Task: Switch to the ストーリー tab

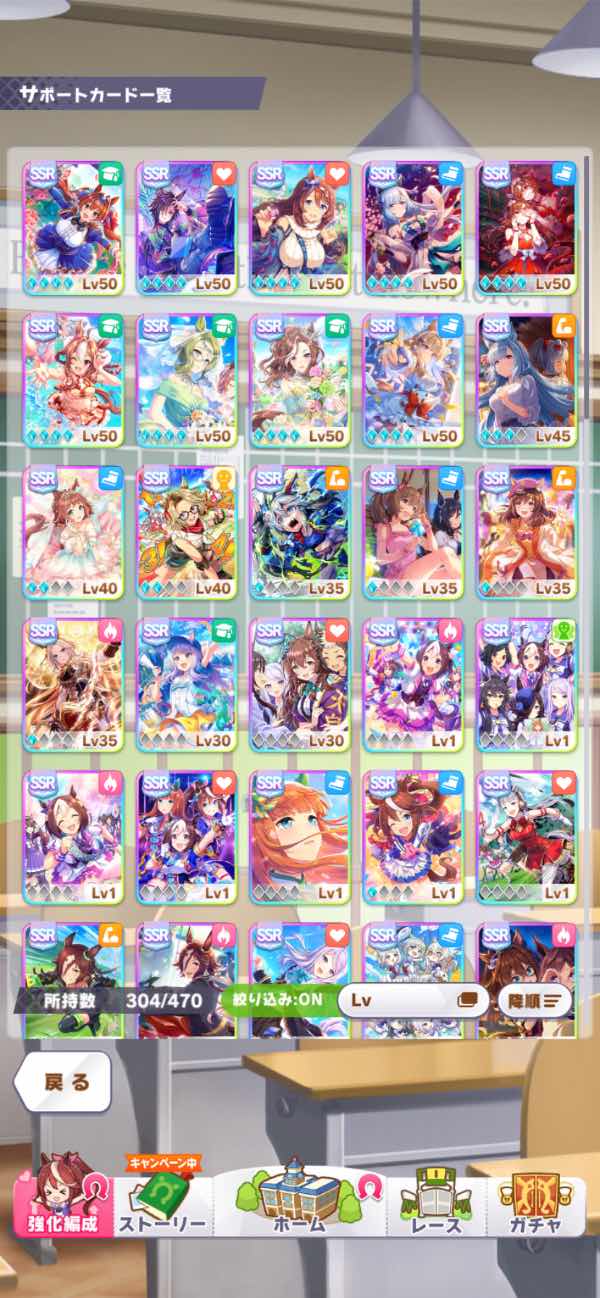Action: tap(162, 1203)
